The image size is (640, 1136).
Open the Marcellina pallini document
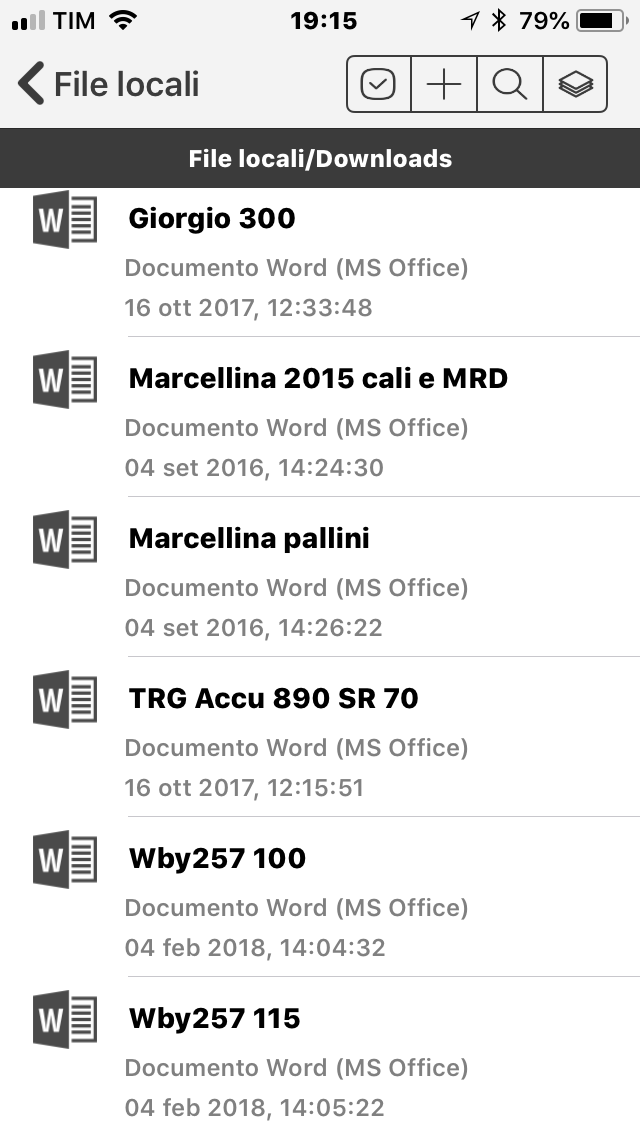point(320,577)
